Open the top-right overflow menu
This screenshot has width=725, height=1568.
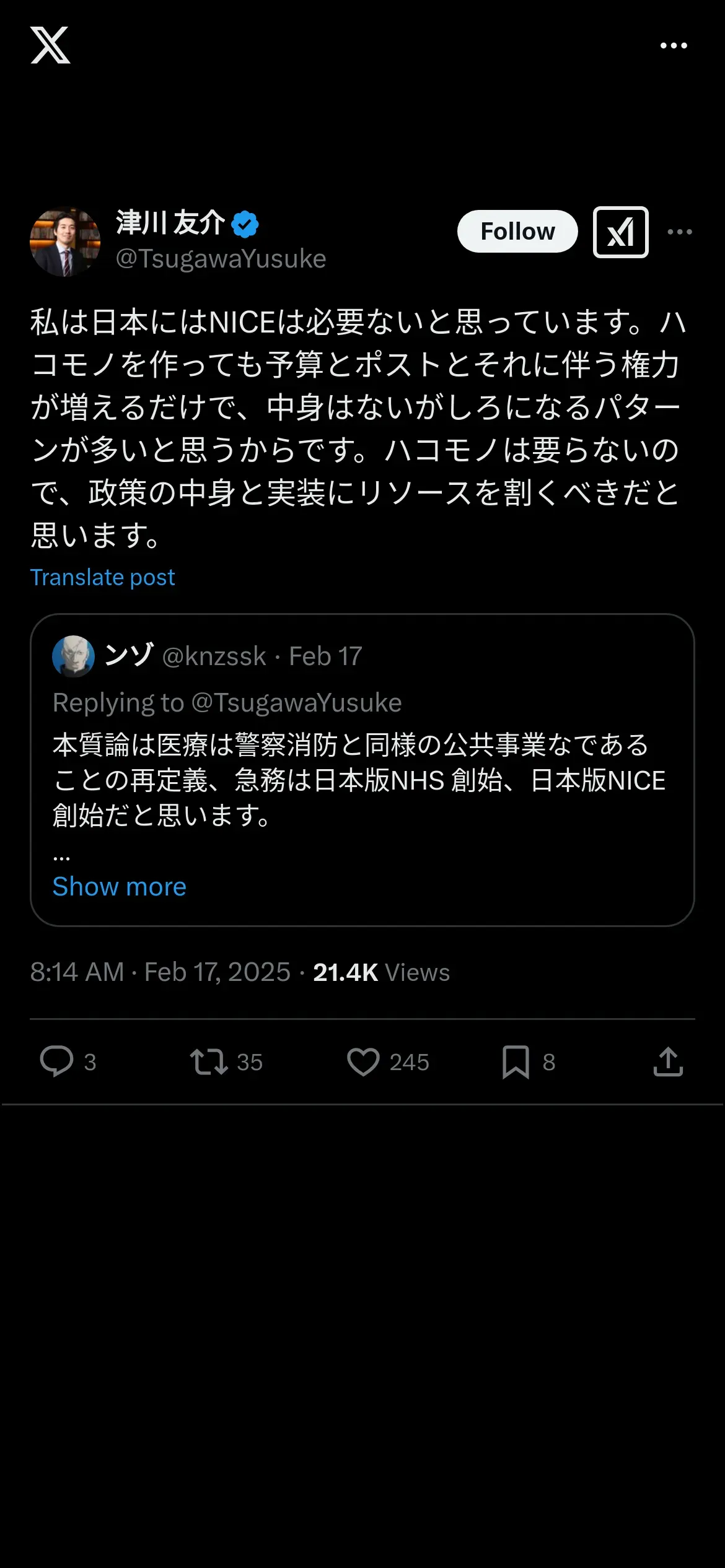674,45
